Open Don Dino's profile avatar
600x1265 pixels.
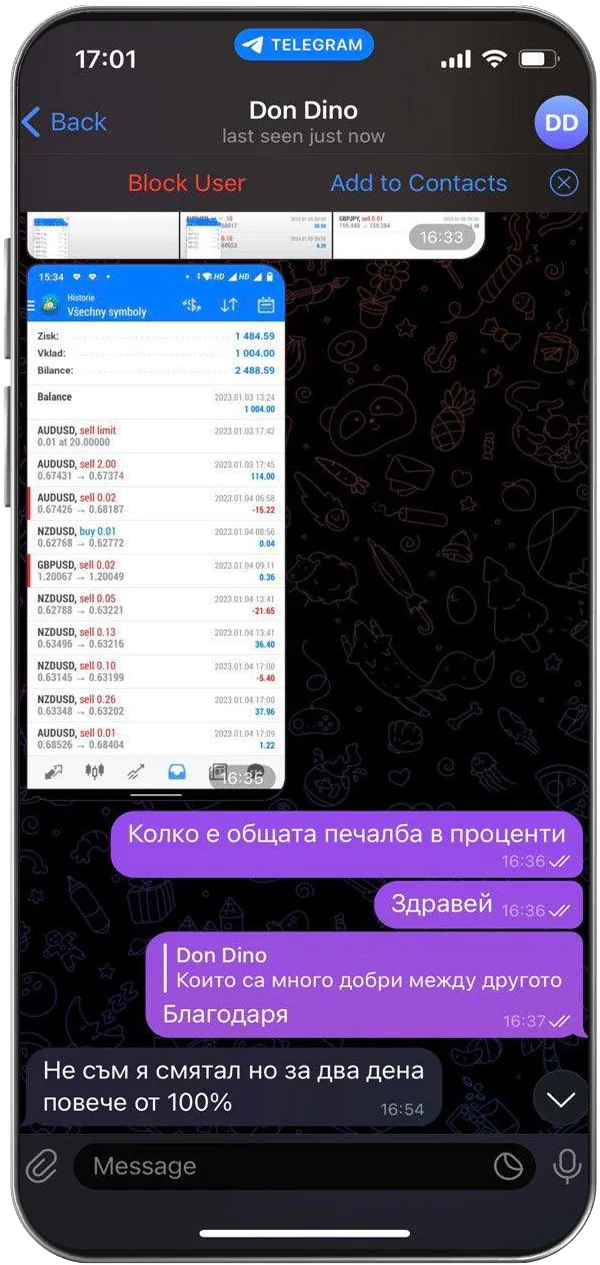(x=561, y=122)
